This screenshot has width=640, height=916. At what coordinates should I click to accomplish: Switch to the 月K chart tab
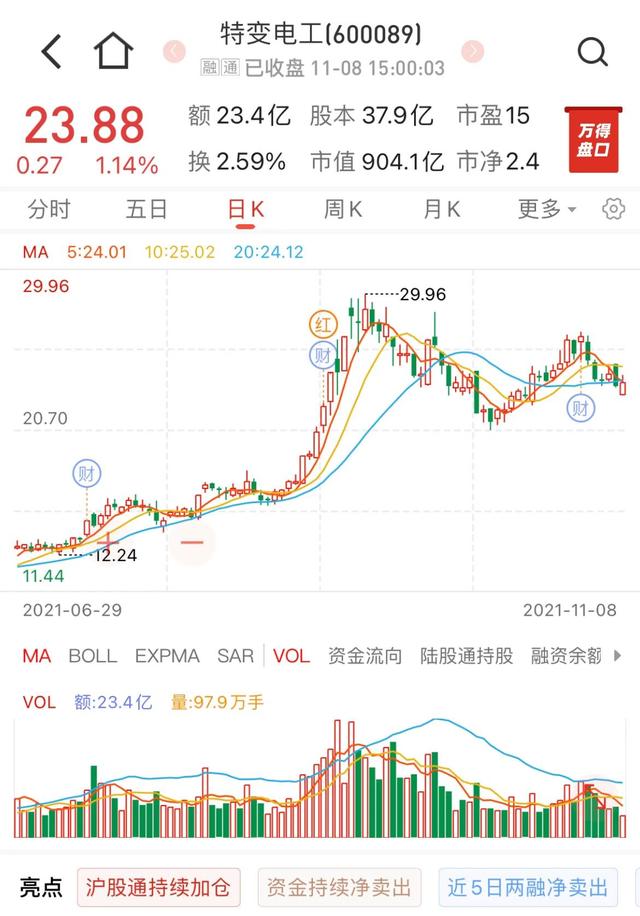tap(441, 209)
